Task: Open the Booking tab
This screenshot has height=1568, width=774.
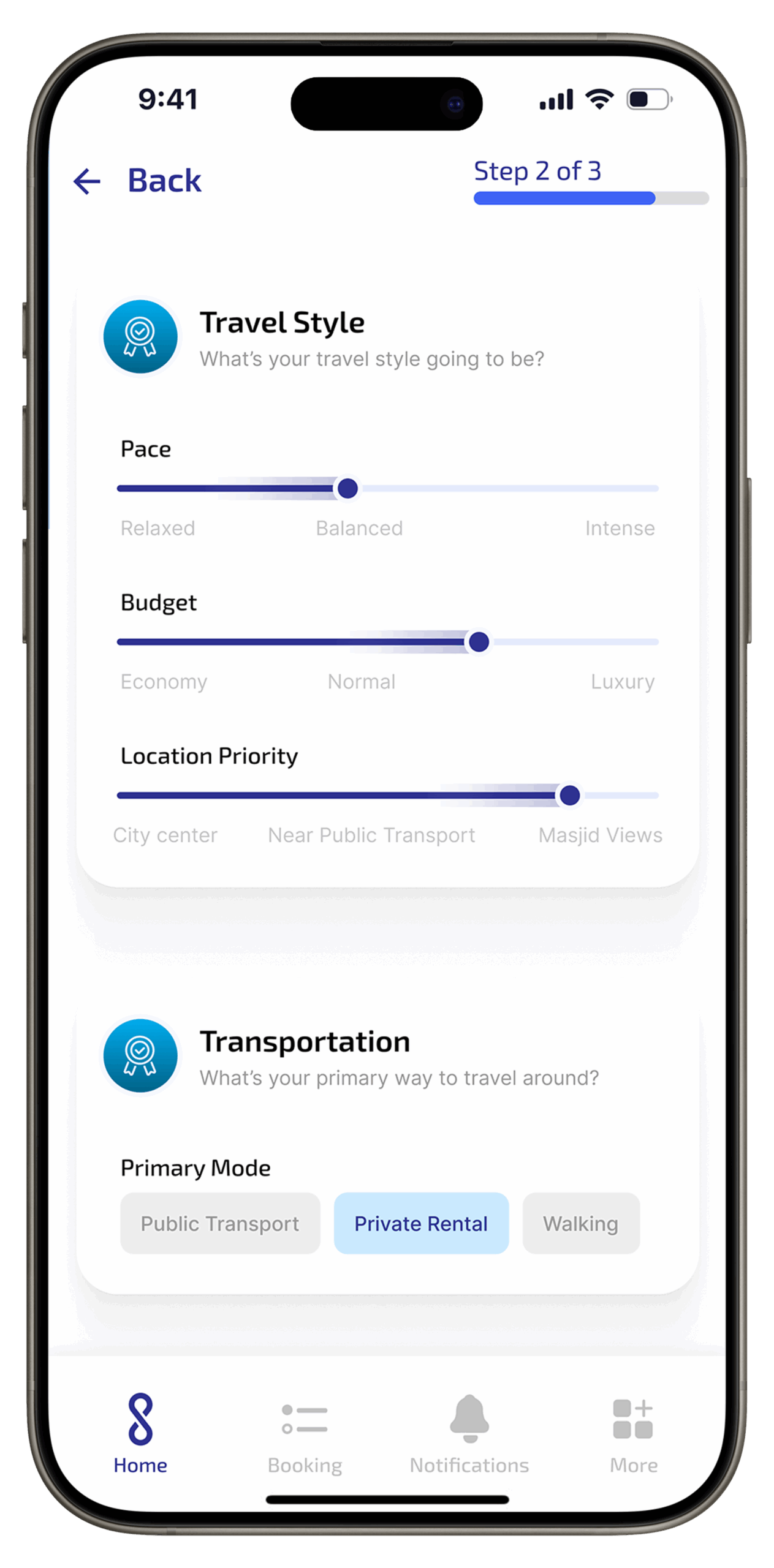Action: [x=305, y=1432]
